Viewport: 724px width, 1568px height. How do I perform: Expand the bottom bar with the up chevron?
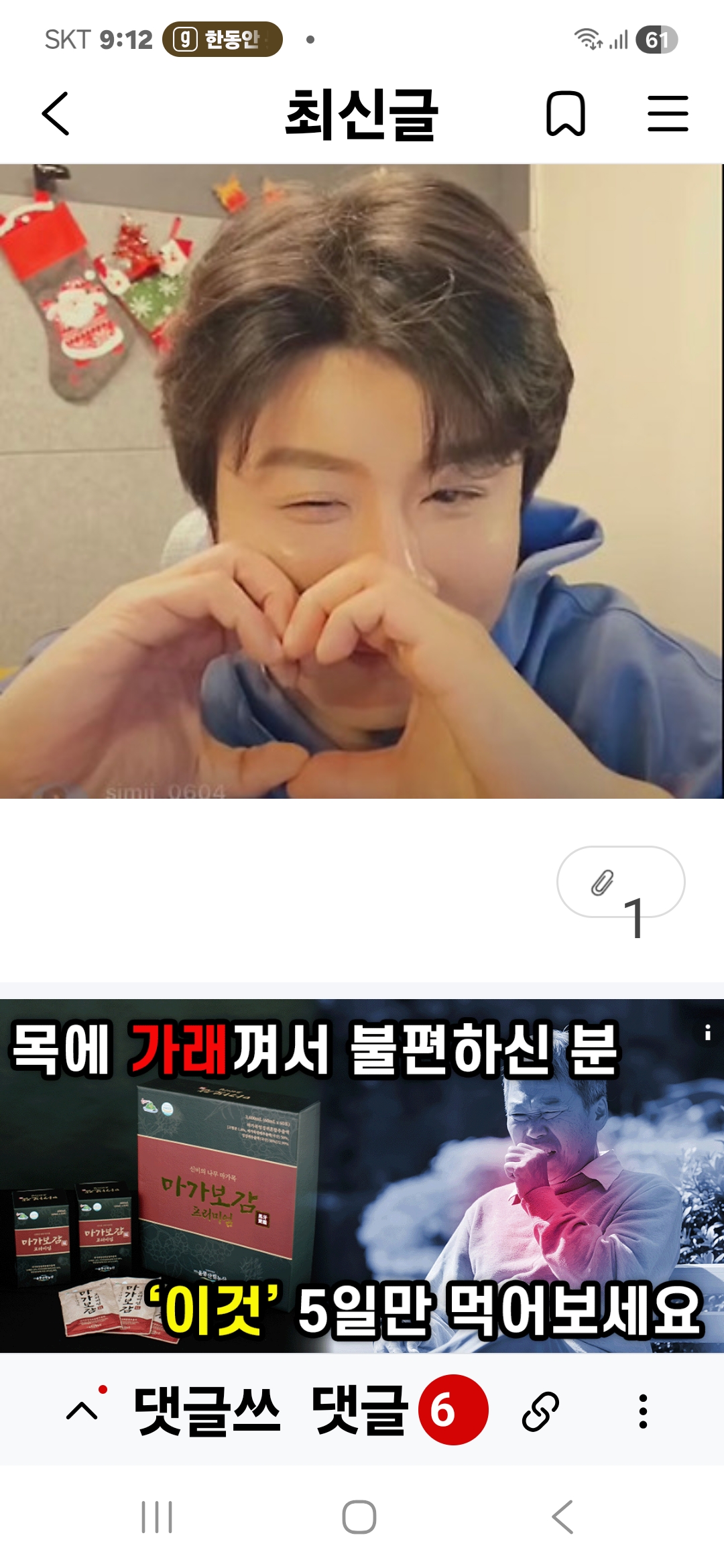click(82, 1411)
